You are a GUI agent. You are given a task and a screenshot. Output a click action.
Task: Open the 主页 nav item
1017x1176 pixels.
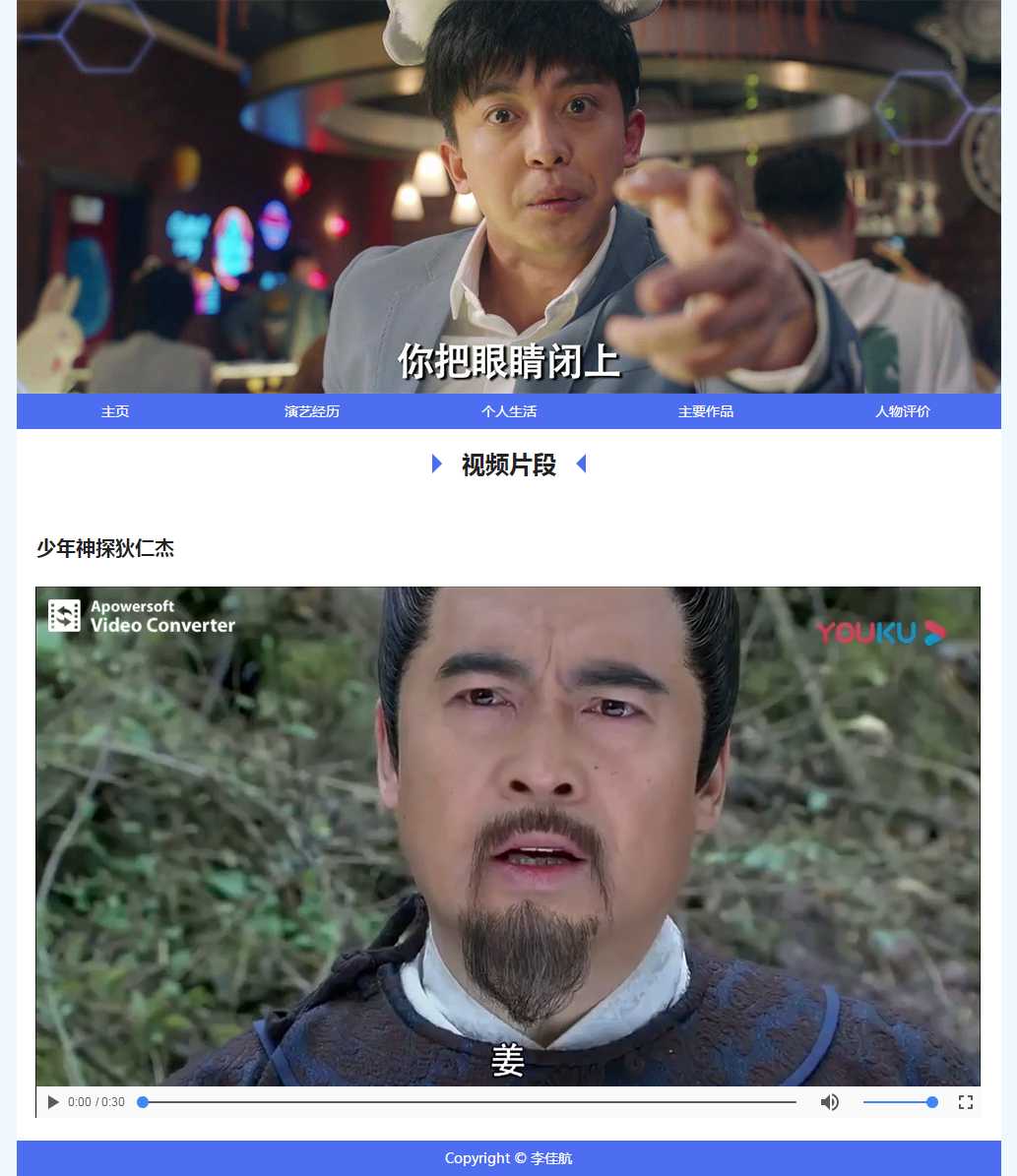point(115,411)
